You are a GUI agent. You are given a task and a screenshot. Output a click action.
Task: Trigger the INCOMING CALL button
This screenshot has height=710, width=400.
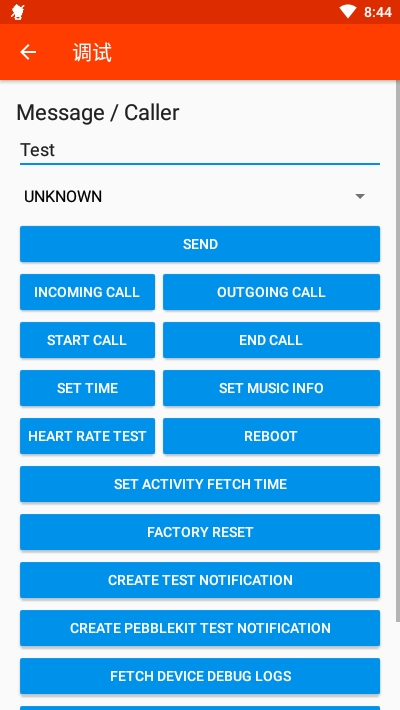[x=87, y=292]
